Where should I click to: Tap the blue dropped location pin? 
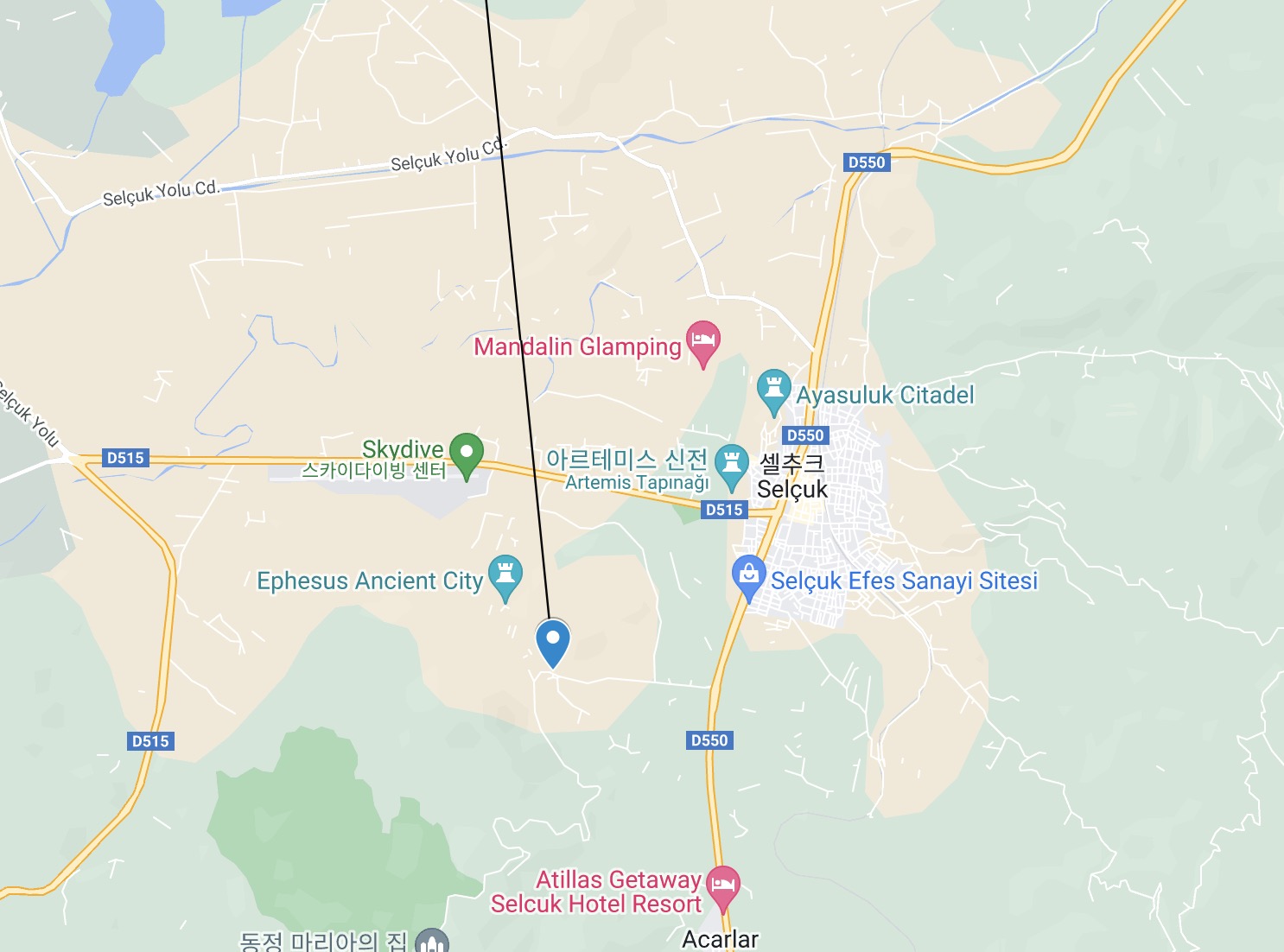pos(553,641)
